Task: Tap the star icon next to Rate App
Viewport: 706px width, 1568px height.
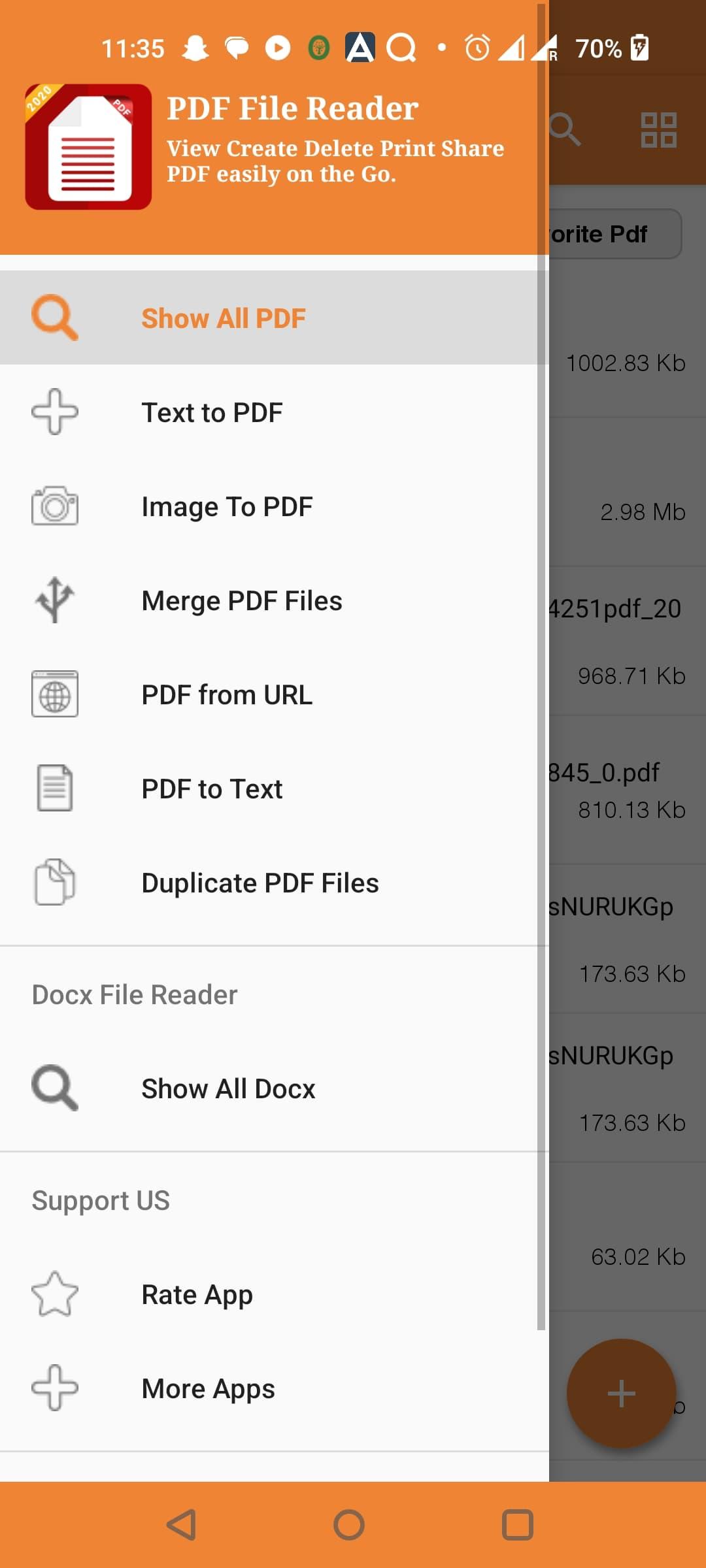Action: (55, 1294)
